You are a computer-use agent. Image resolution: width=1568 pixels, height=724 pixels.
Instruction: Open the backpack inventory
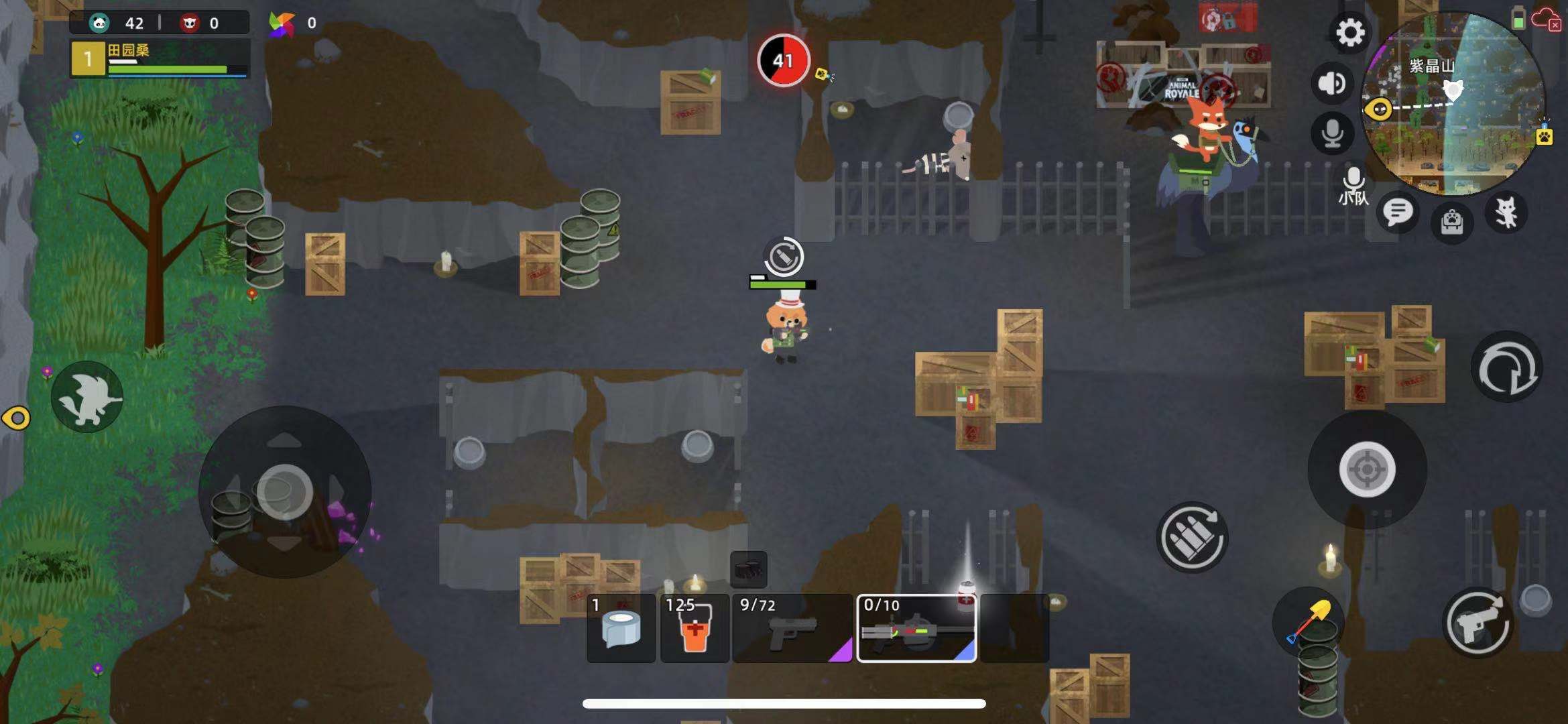pos(1451,221)
